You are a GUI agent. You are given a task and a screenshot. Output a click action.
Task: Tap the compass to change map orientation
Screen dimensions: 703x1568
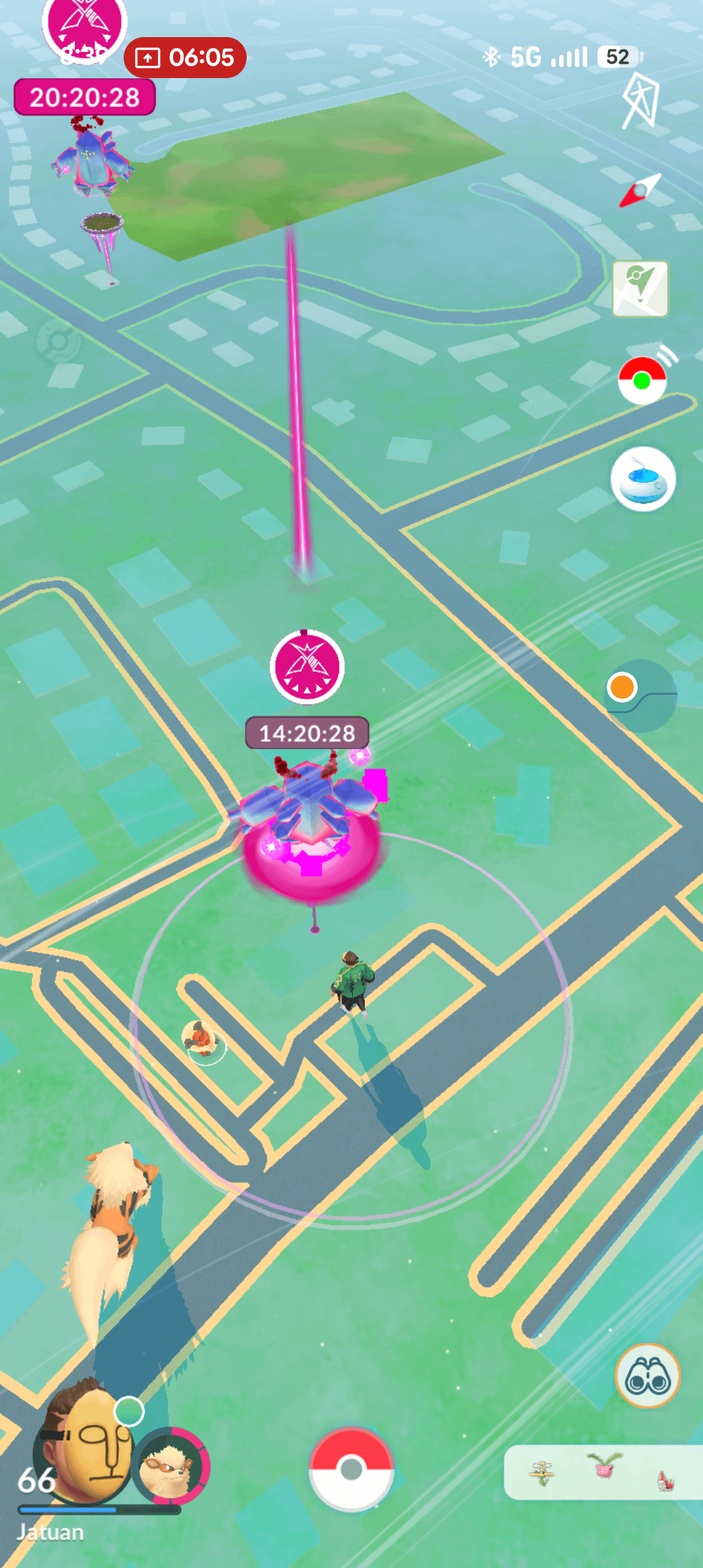pos(641,190)
